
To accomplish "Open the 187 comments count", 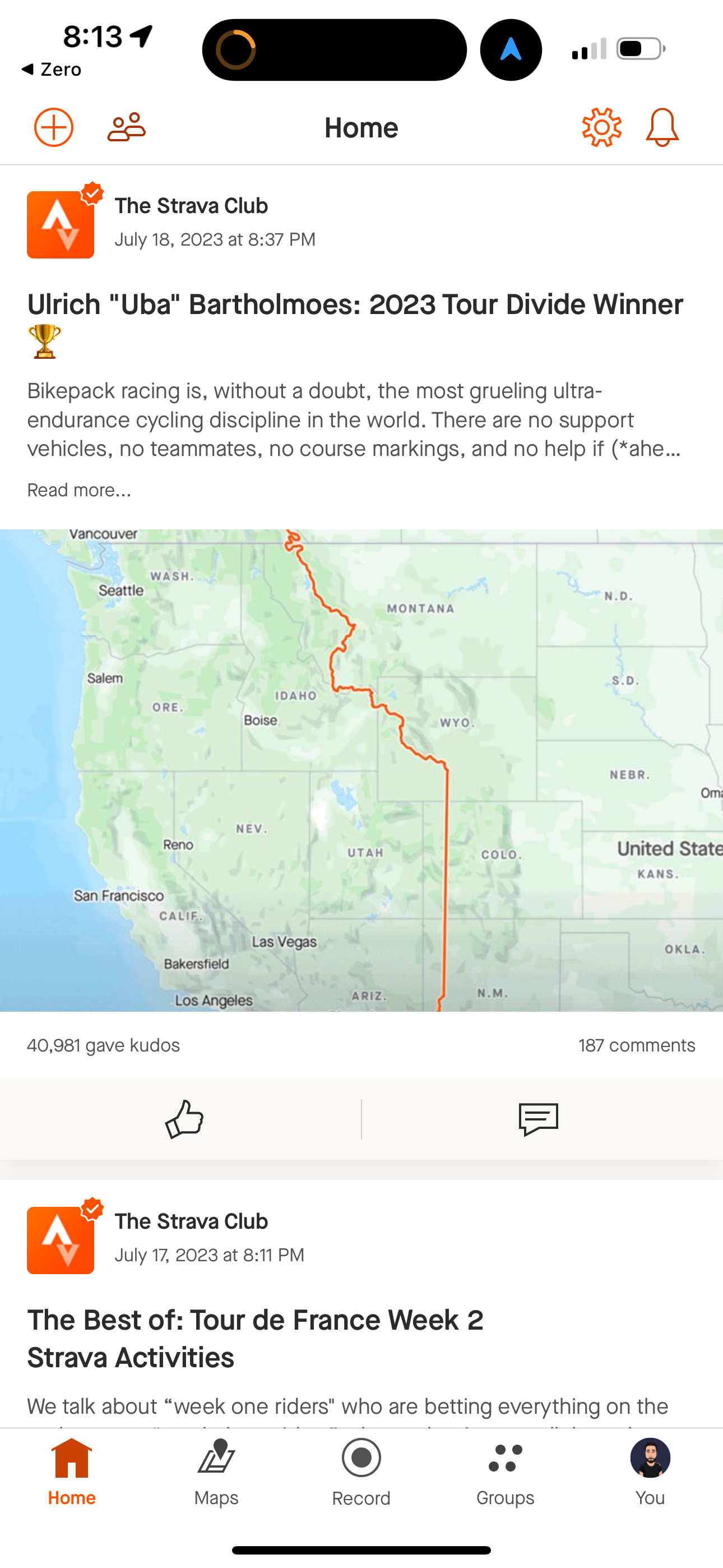I will coord(637,1045).
